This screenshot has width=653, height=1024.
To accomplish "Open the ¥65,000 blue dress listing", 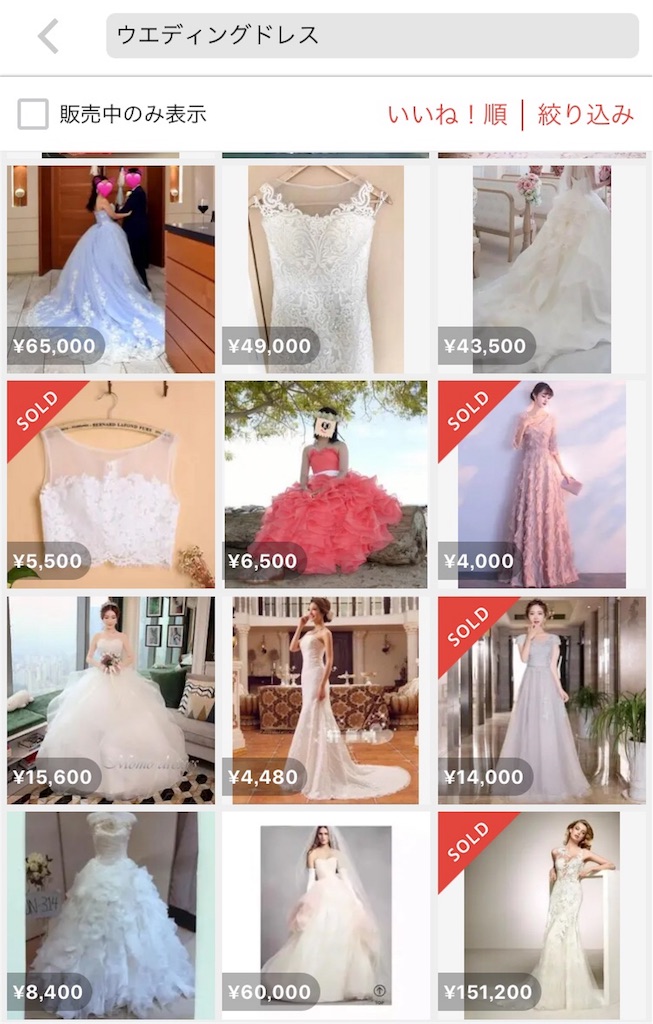I will pyautogui.click(x=110, y=268).
